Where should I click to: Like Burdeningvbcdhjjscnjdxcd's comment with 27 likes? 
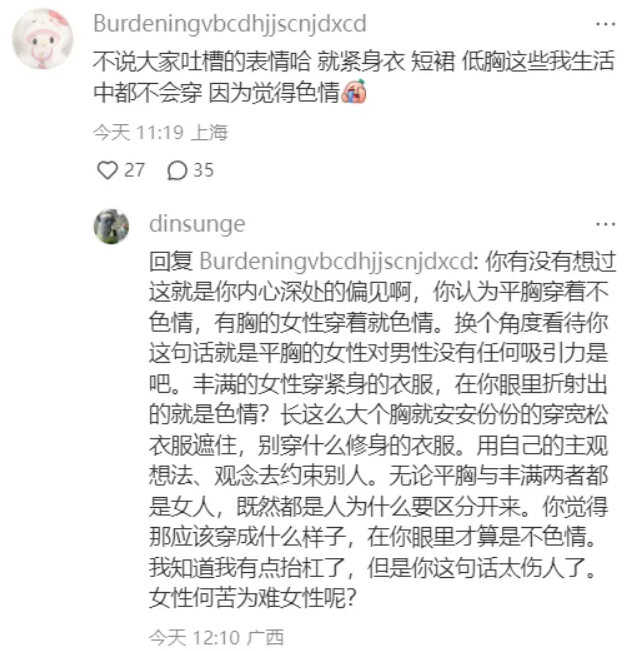click(x=108, y=170)
